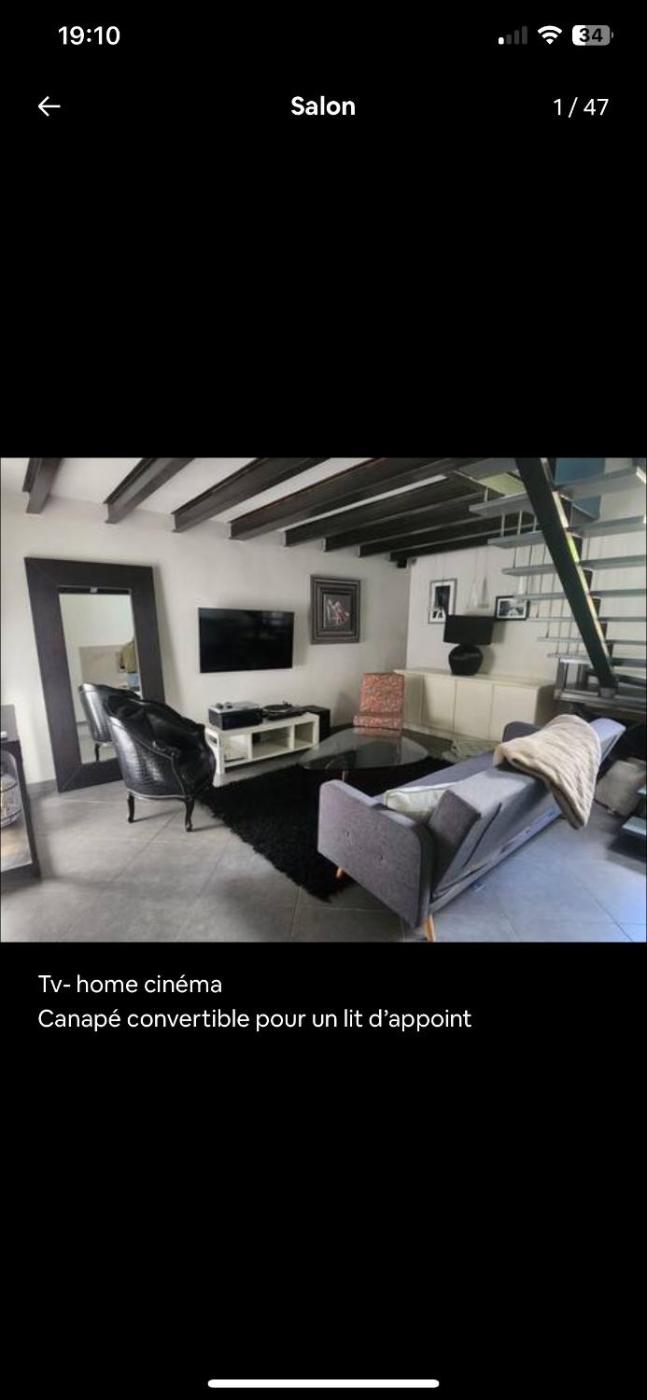Go back from the Salon photo viewer
Viewport: 647px width, 1400px height.
tap(49, 106)
